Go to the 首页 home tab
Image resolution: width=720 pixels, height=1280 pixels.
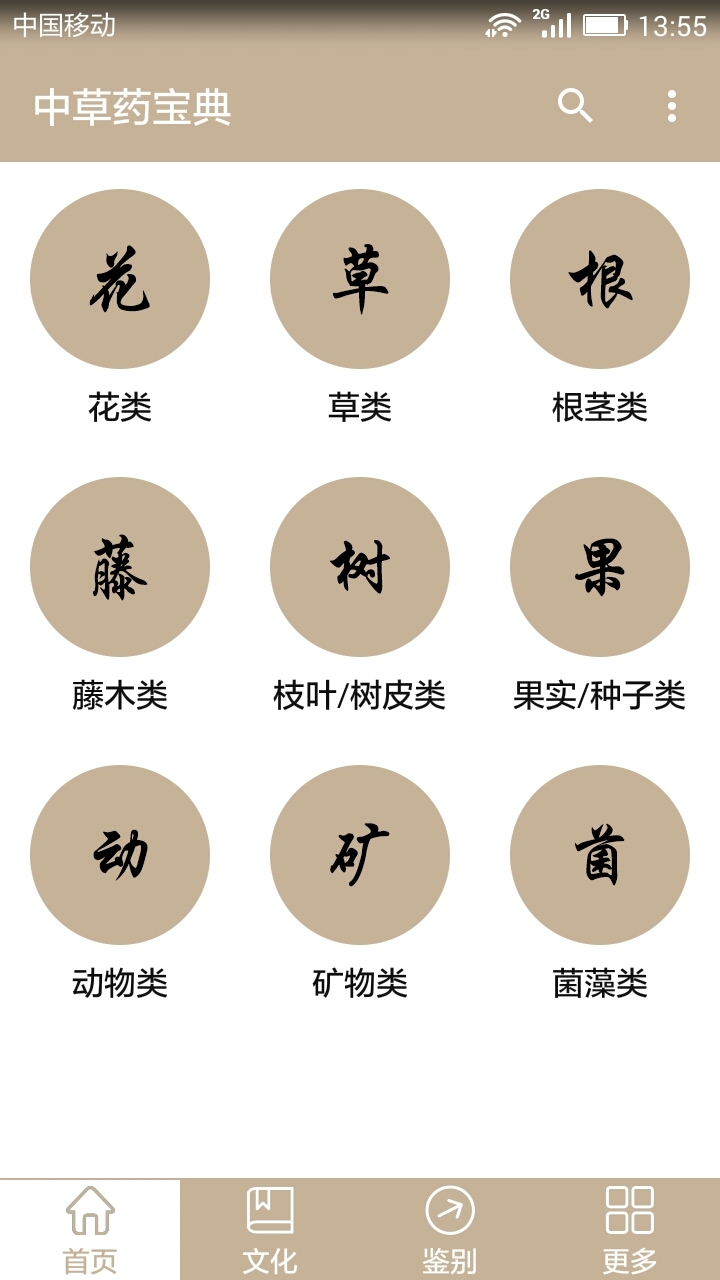click(90, 1230)
